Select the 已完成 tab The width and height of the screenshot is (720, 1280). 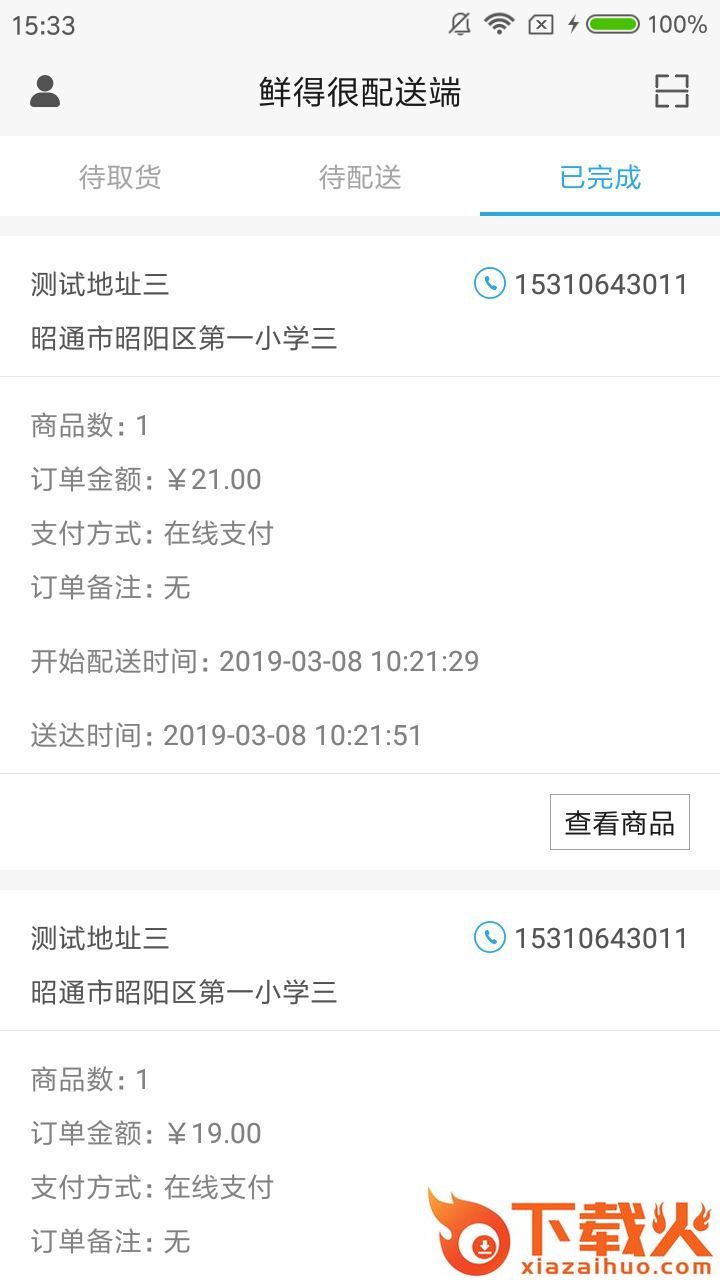pyautogui.click(x=600, y=178)
